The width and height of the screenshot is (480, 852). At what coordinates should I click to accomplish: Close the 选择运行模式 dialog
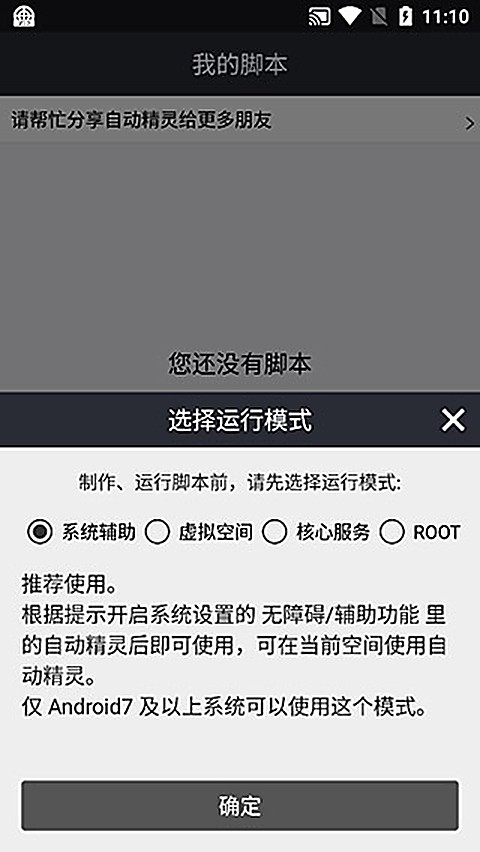452,420
